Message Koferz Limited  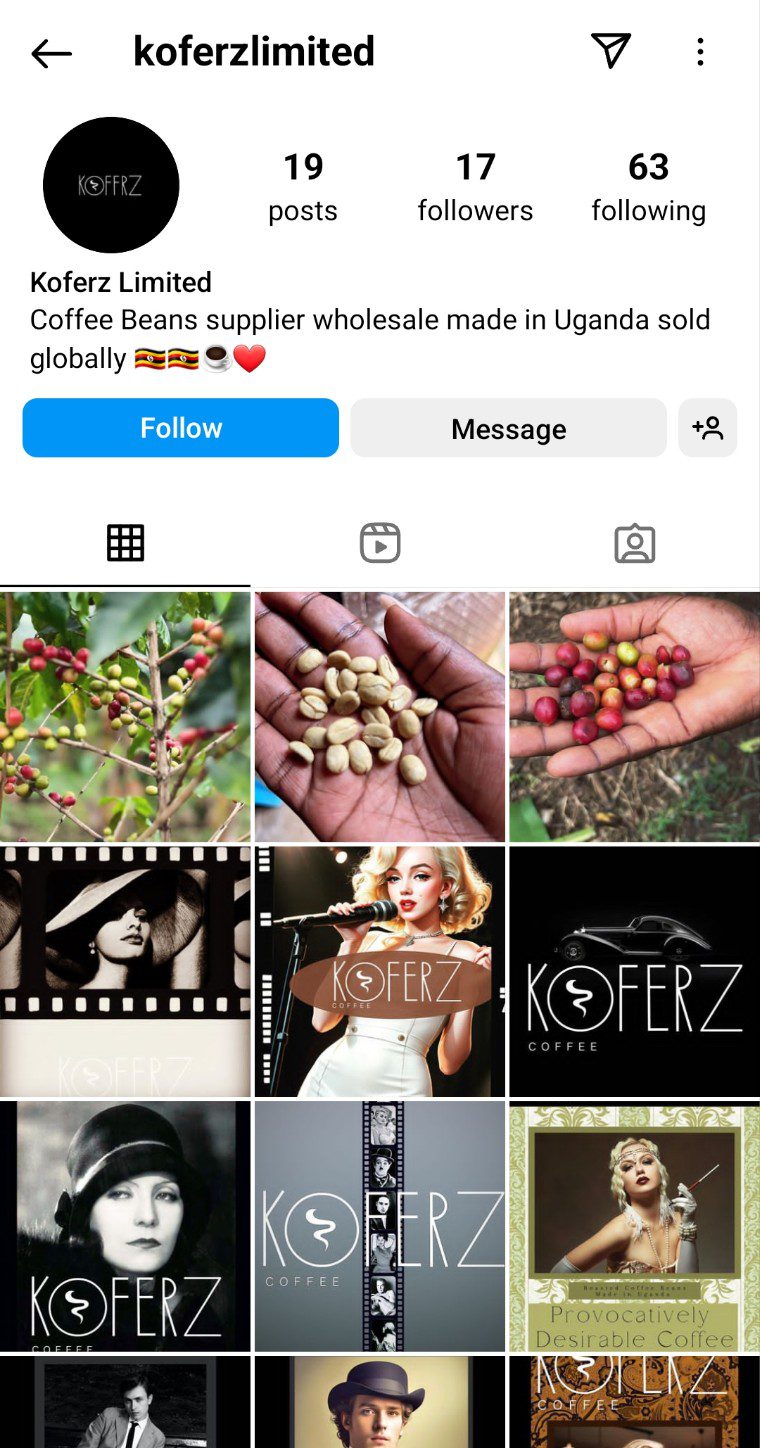[x=508, y=428]
